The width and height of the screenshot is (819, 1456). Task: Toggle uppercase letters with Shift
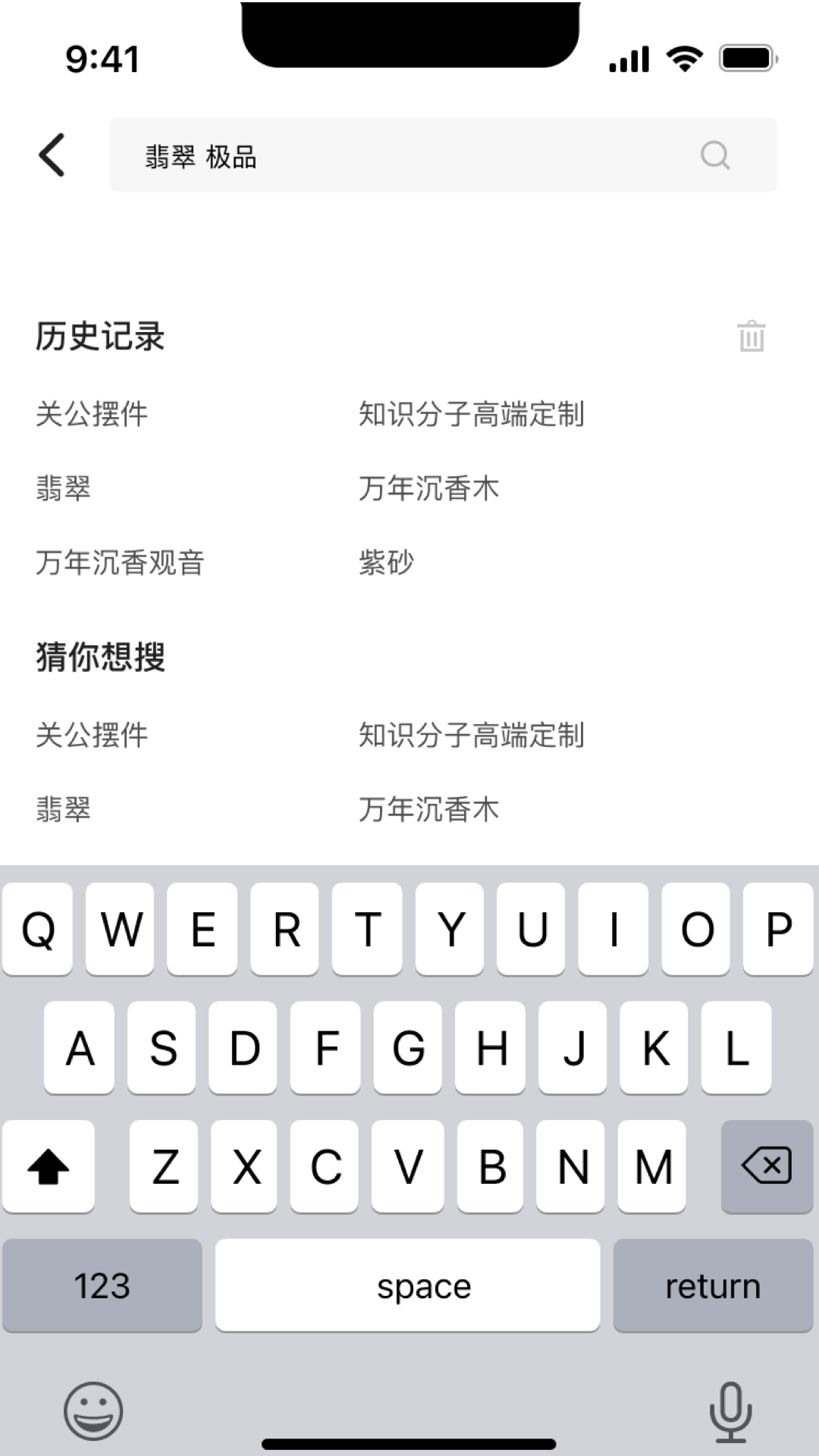tap(49, 1166)
